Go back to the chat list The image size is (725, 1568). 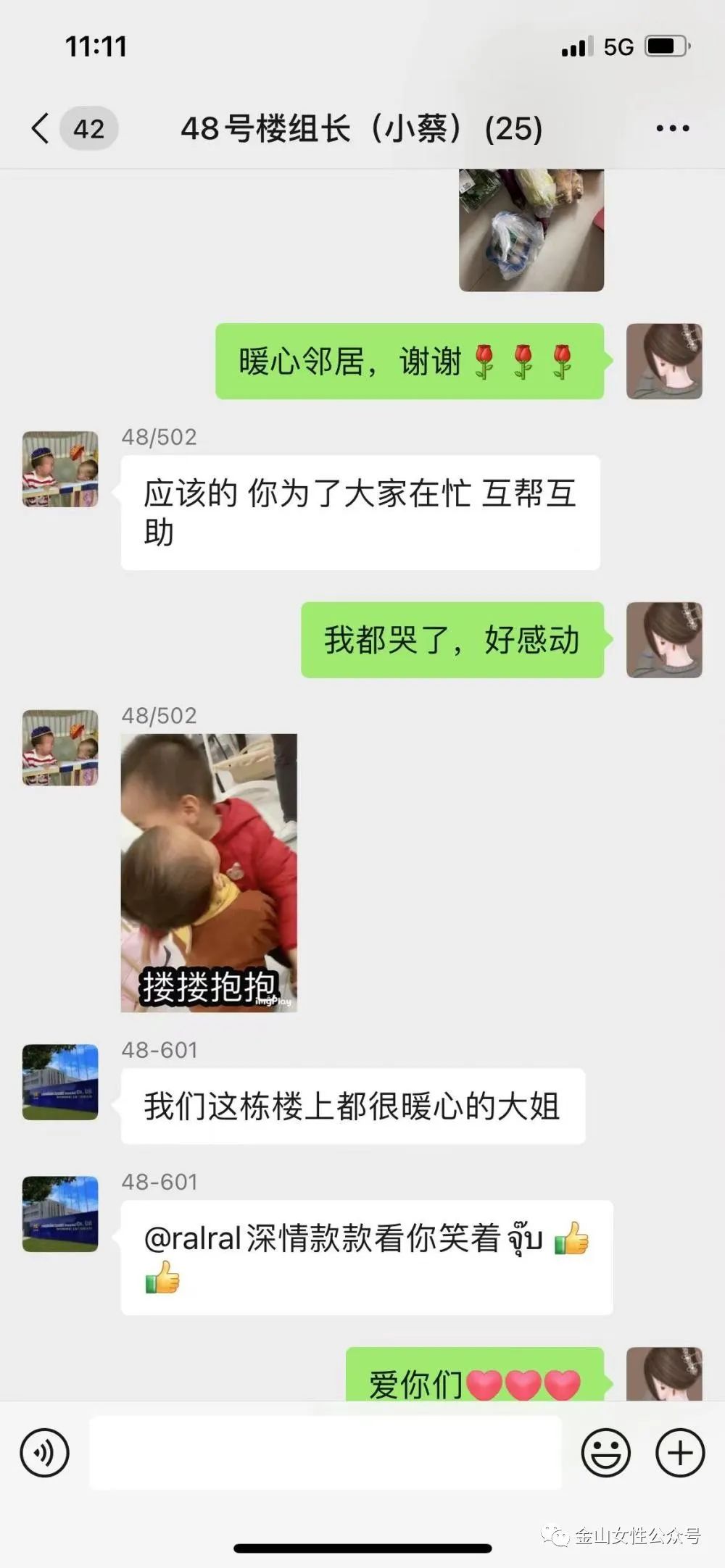click(x=42, y=129)
